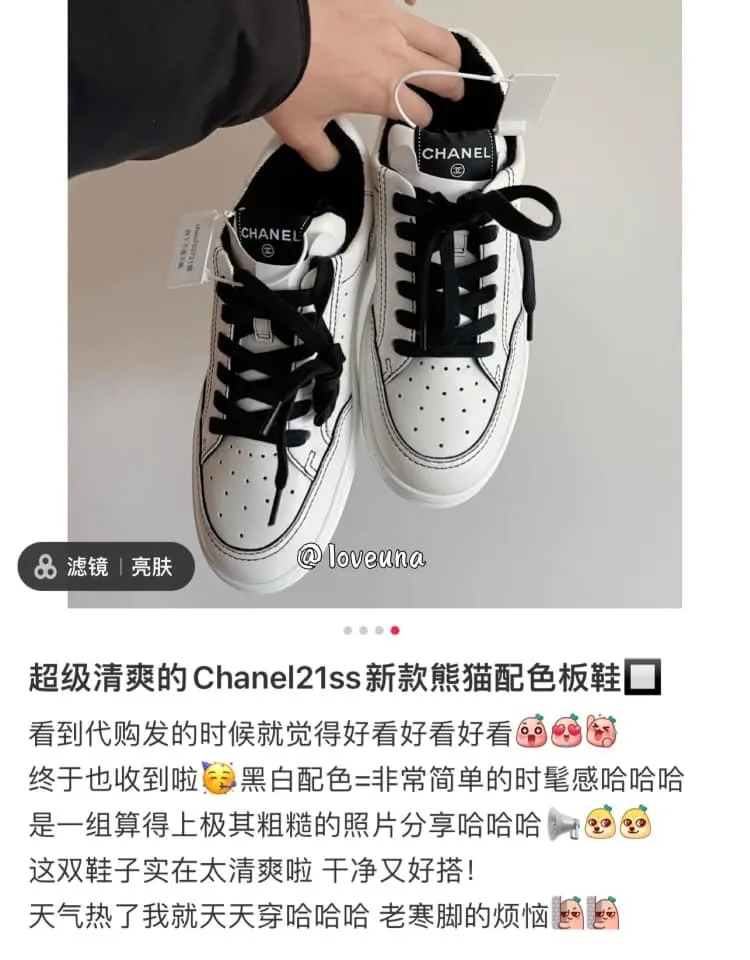
Task: Tap the image page indicator dots
Action: point(371,631)
